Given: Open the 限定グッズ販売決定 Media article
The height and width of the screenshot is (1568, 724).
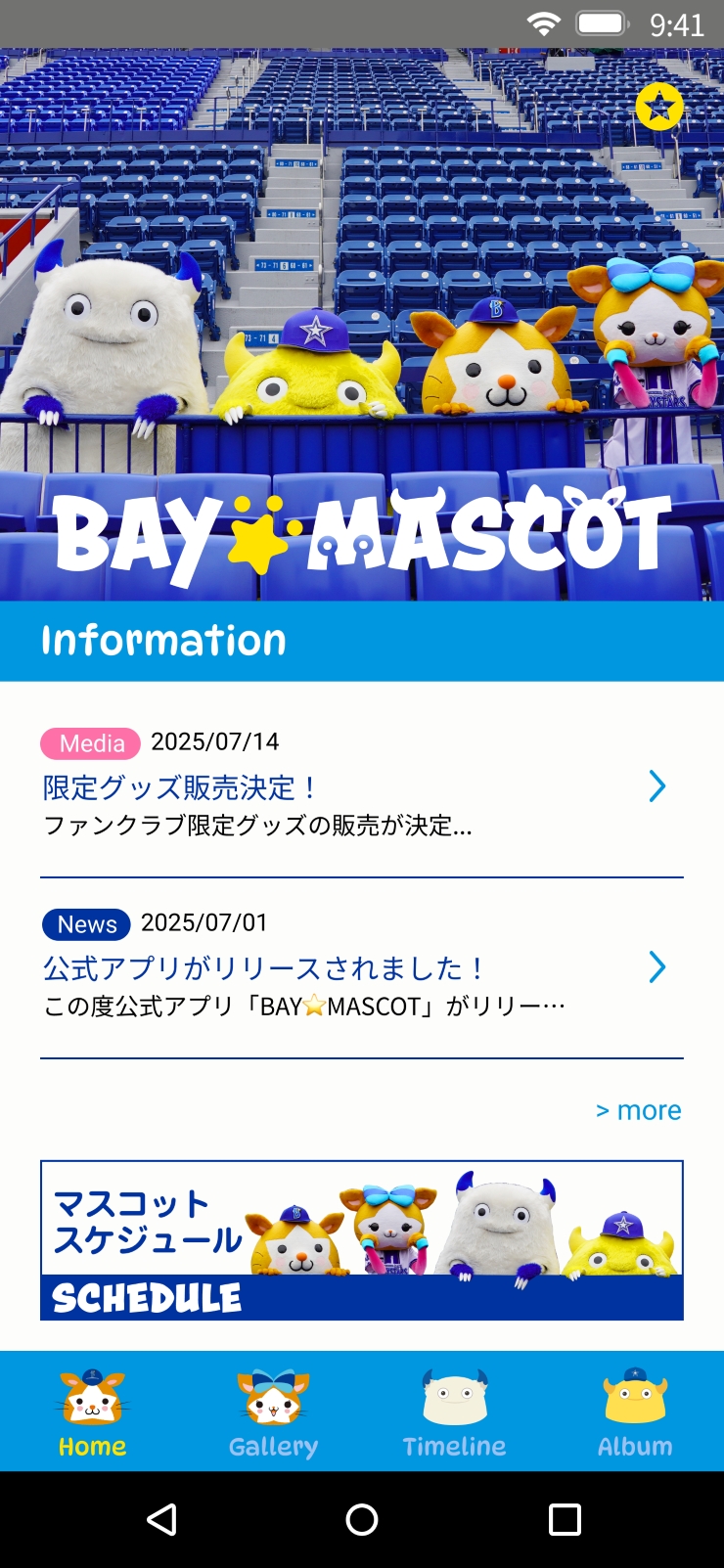Looking at the screenshot, I should (361, 787).
